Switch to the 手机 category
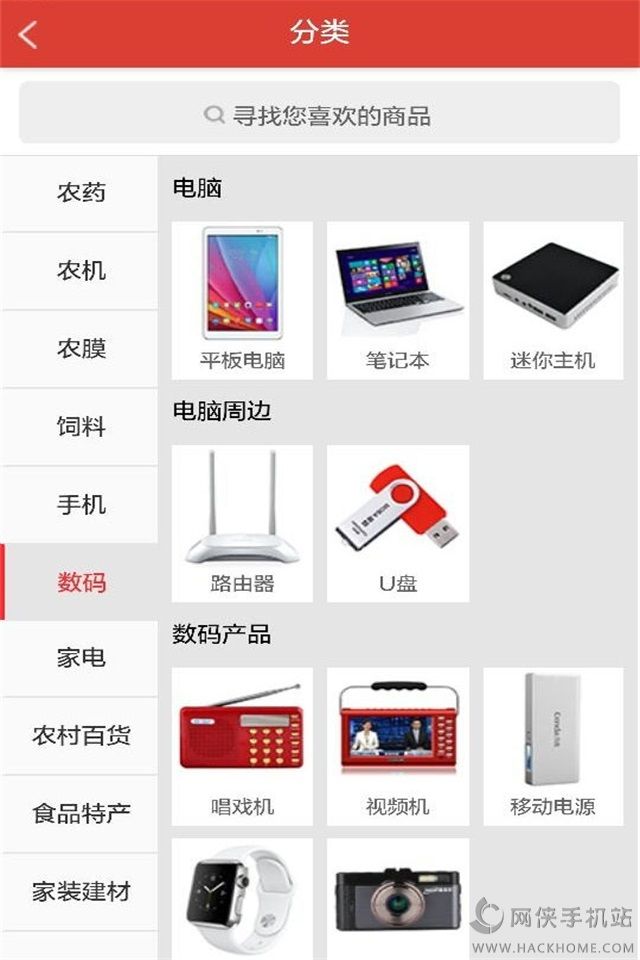This screenshot has height=960, width=640. (x=80, y=505)
